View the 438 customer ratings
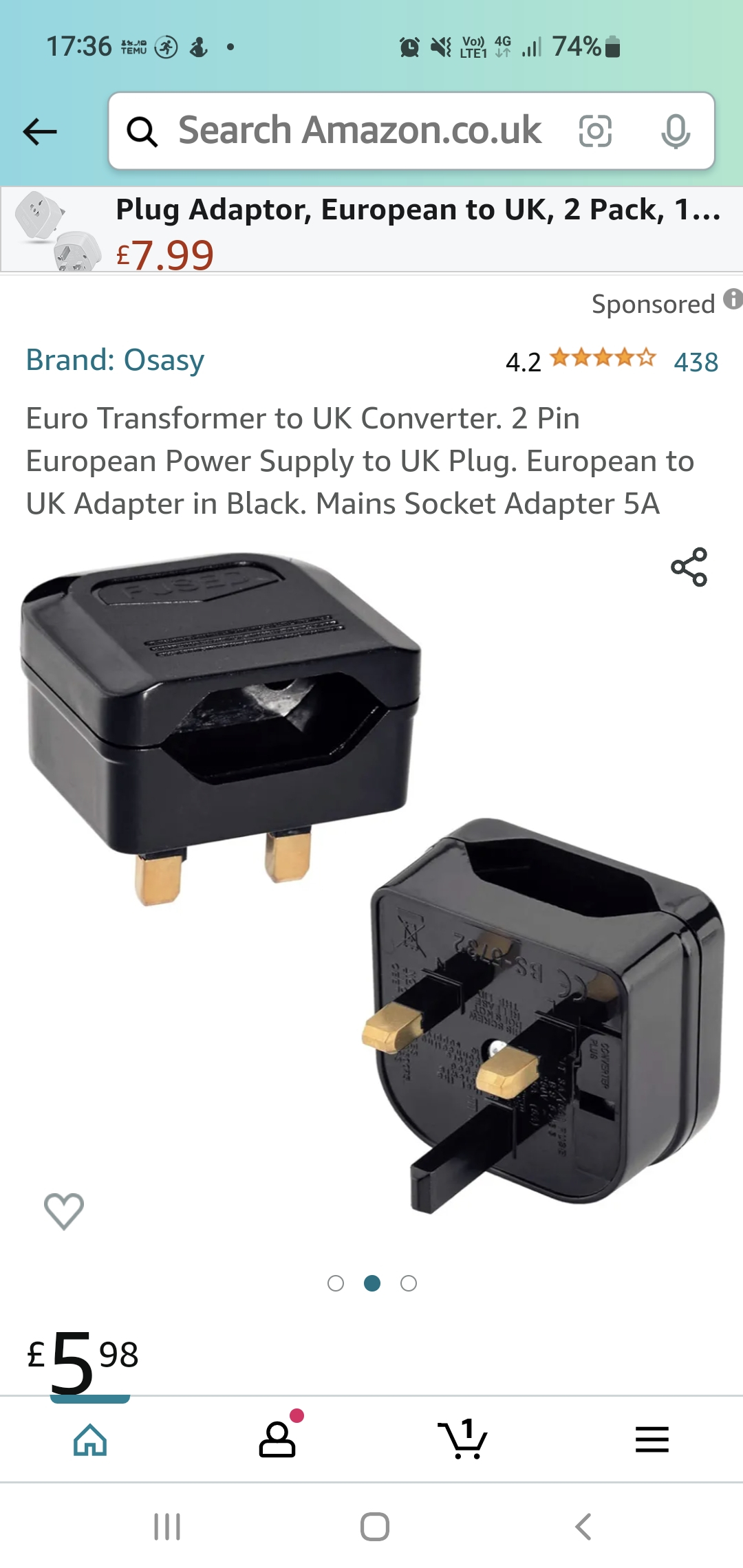 (x=696, y=362)
